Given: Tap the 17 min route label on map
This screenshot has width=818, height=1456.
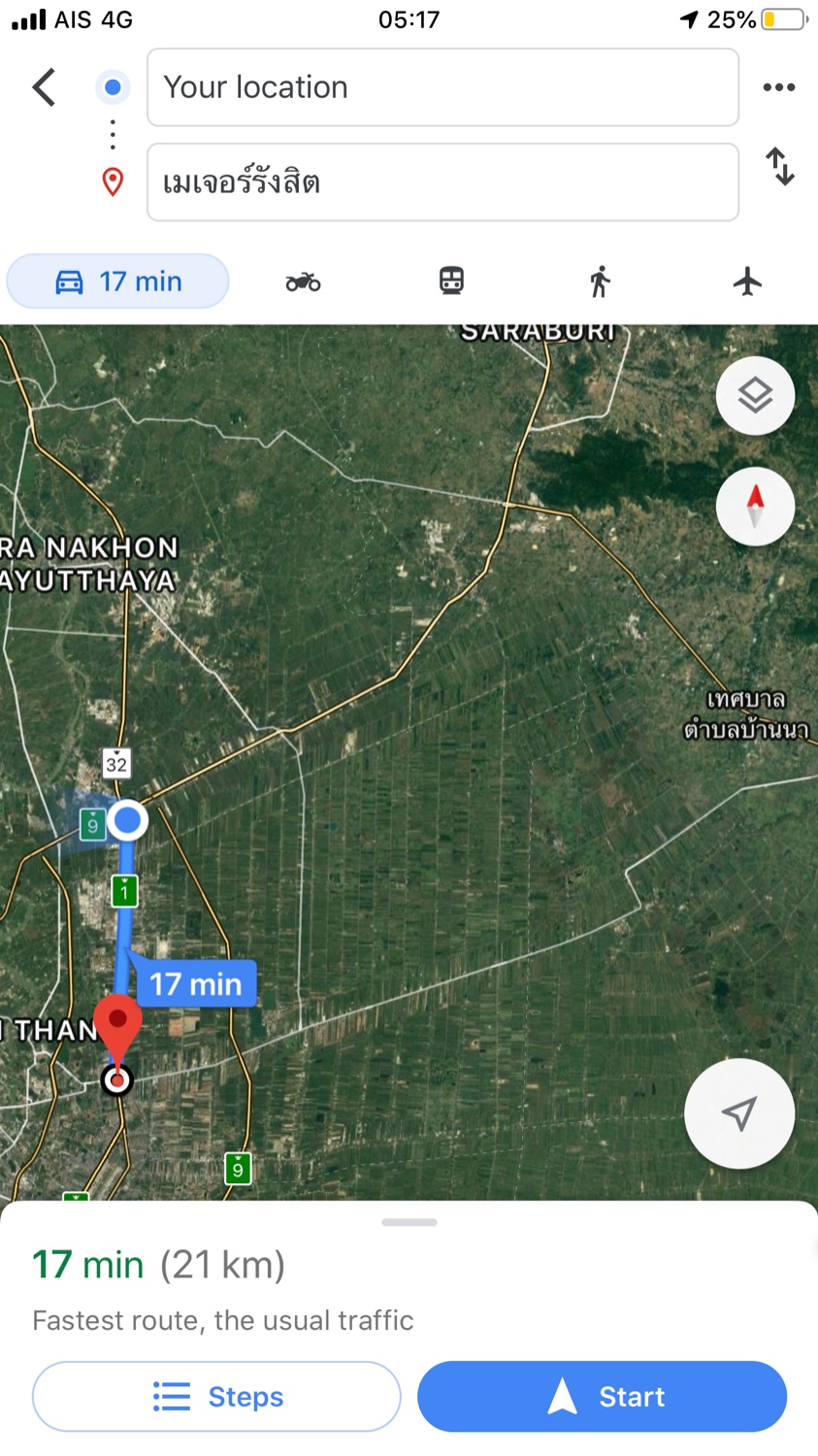Looking at the screenshot, I should 195,983.
